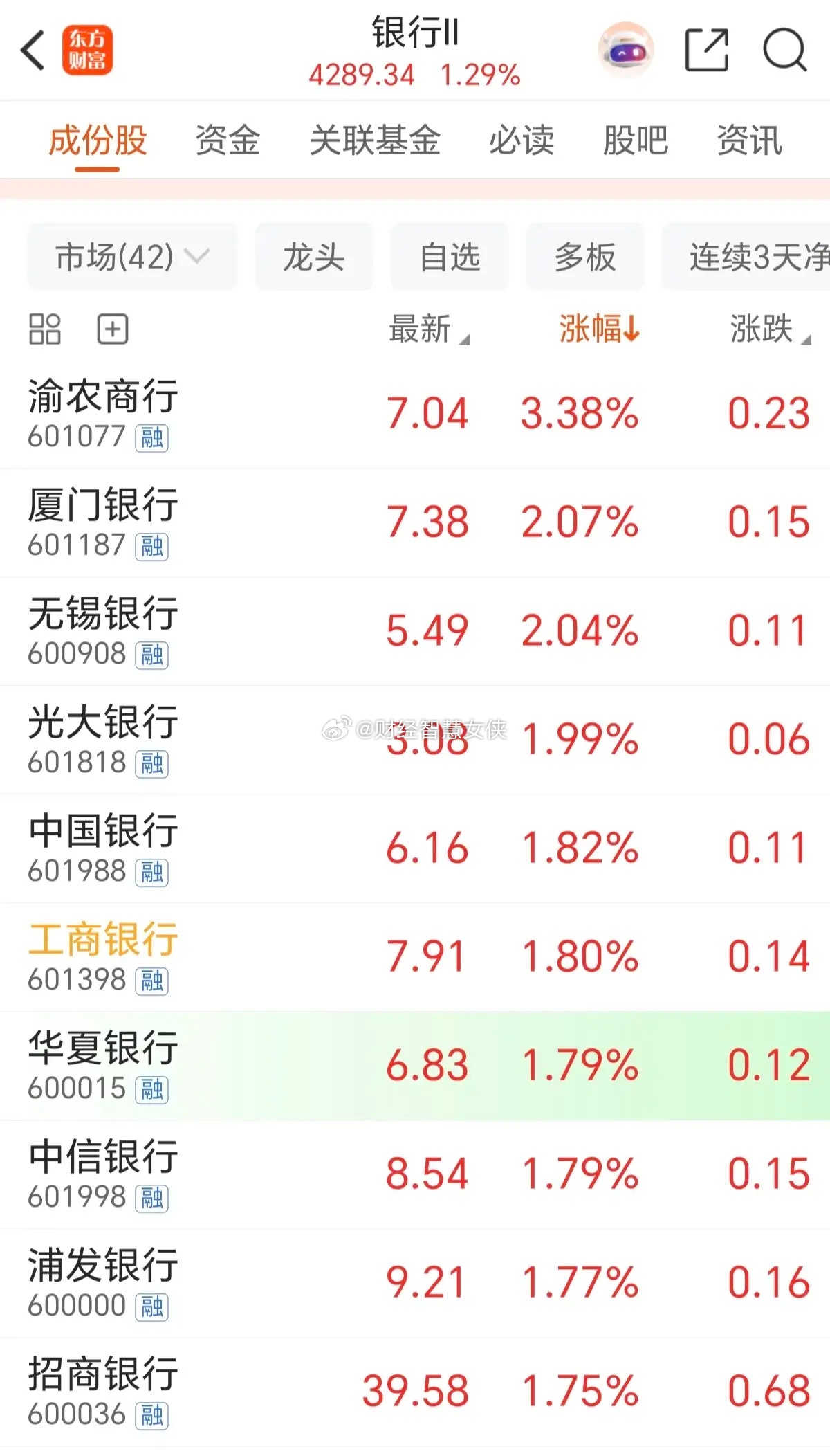
Task: Select the 多板 filter chip
Action: coord(585,257)
